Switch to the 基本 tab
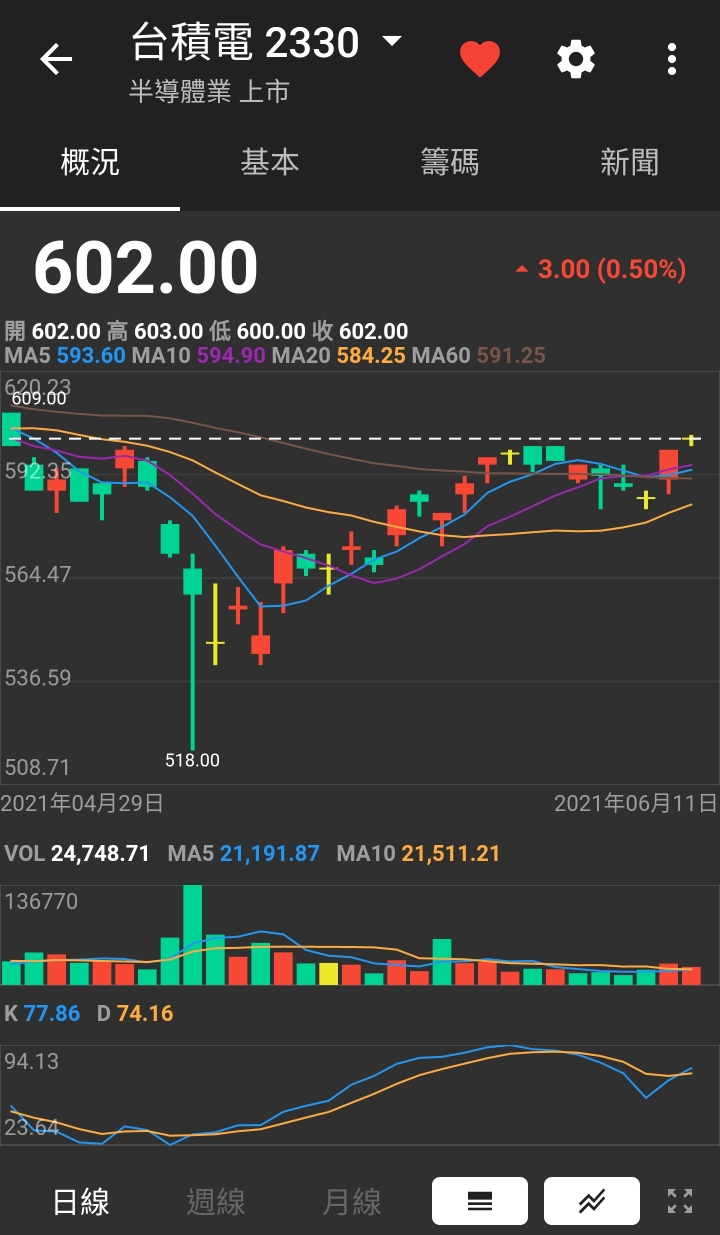The height and width of the screenshot is (1235, 720). [x=270, y=162]
